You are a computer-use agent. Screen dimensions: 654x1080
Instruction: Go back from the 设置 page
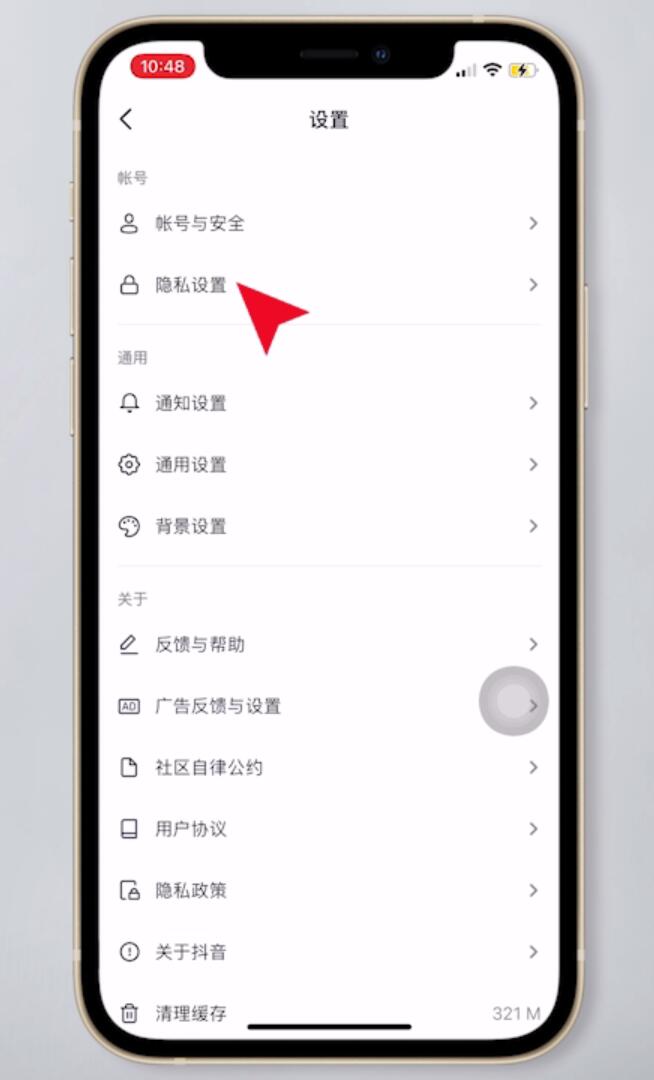tap(126, 119)
